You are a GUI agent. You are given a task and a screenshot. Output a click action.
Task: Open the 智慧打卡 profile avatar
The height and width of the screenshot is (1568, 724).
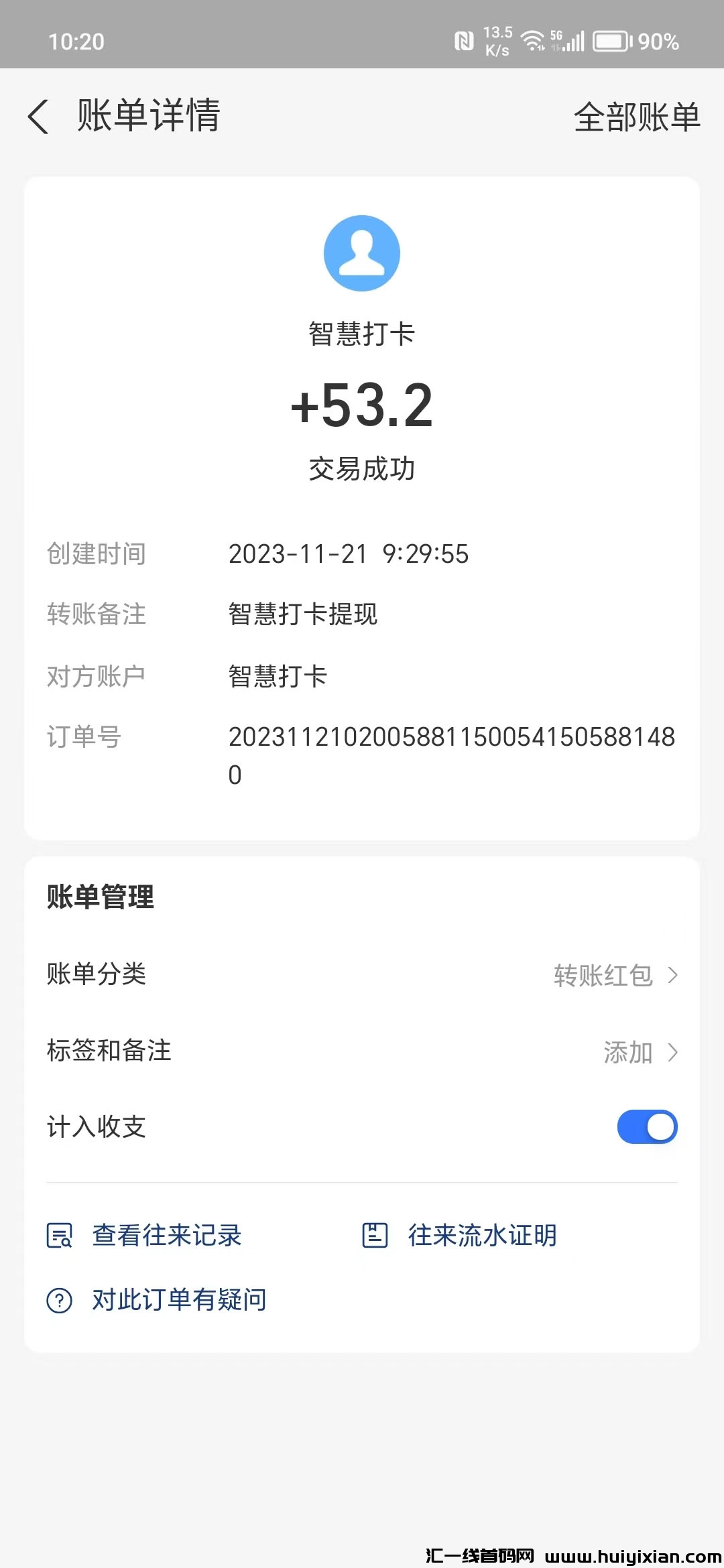click(362, 253)
